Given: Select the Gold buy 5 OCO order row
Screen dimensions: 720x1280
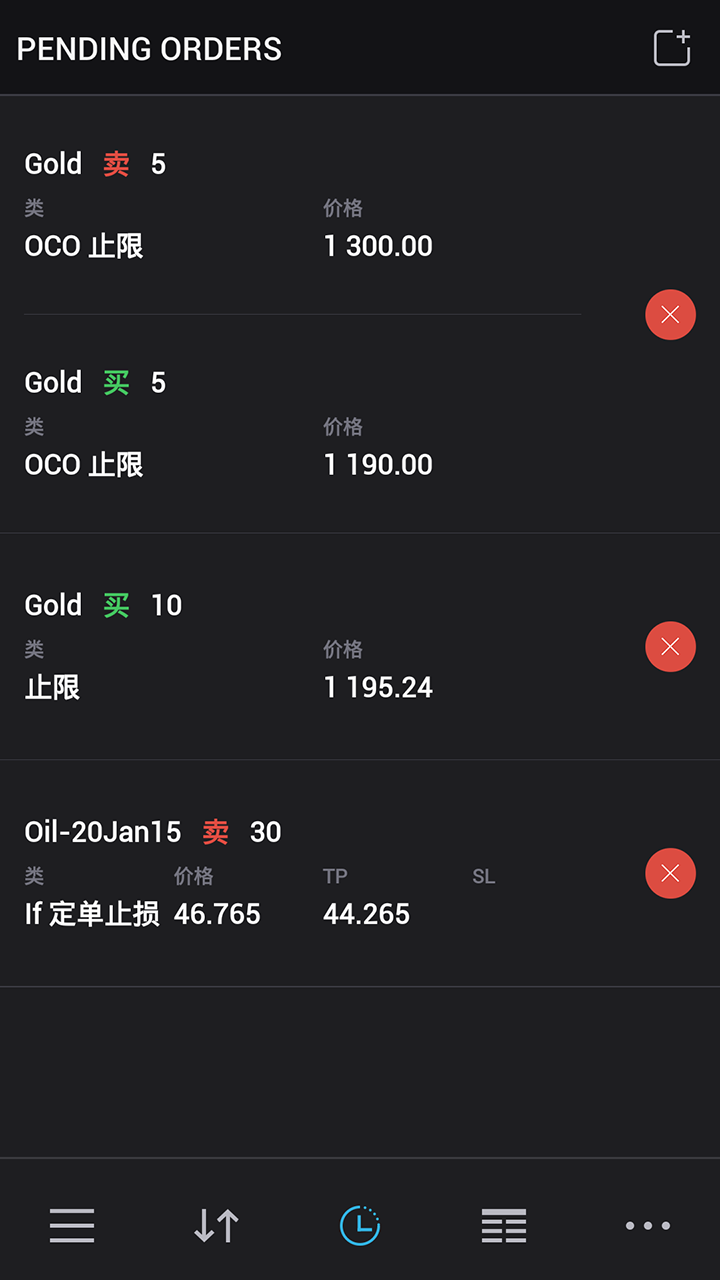Looking at the screenshot, I should [x=300, y=425].
